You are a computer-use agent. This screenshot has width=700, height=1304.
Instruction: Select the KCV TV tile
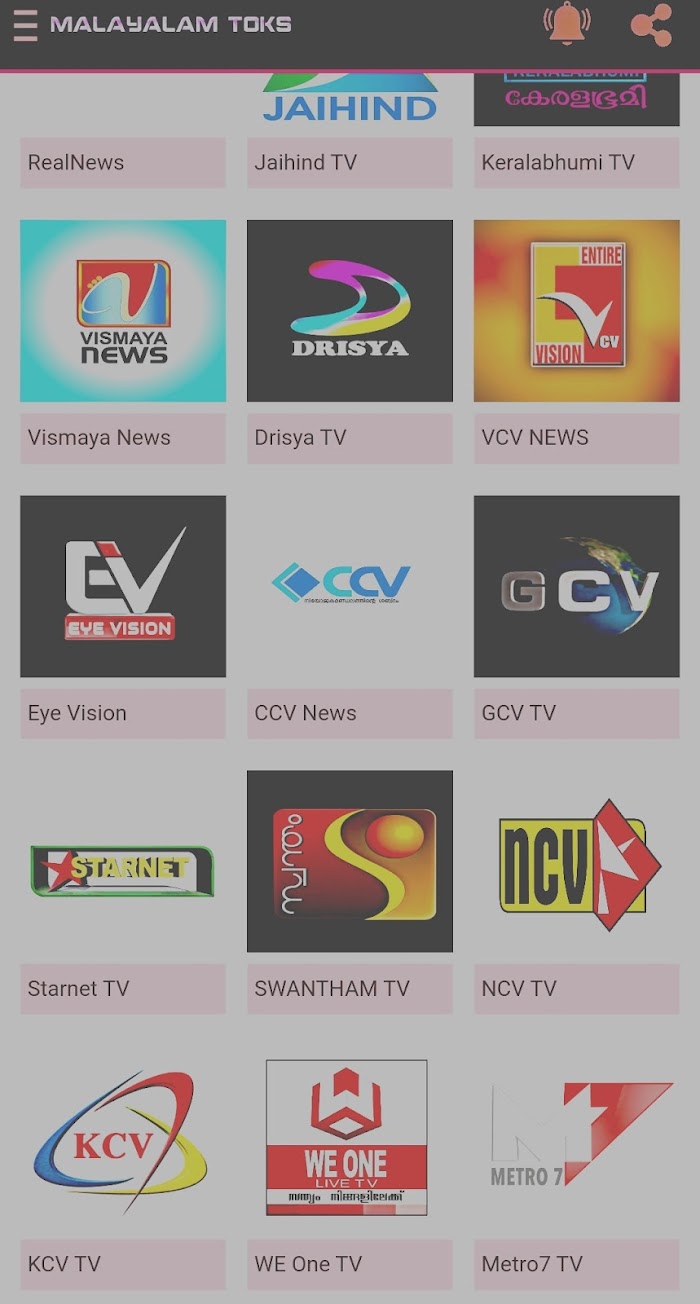(123, 1167)
